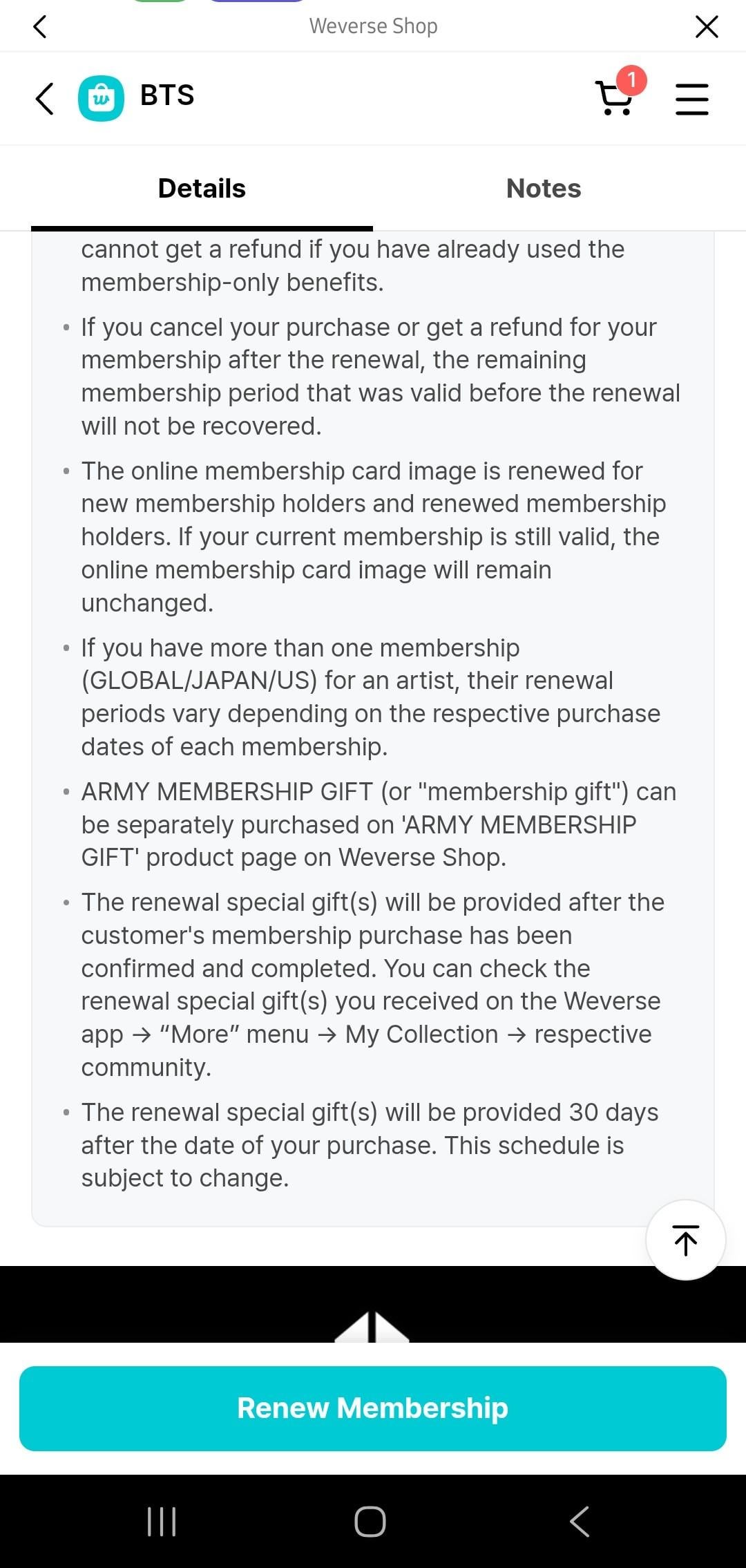Switch to the Details tab
This screenshot has width=746, height=1568.
[x=202, y=189]
